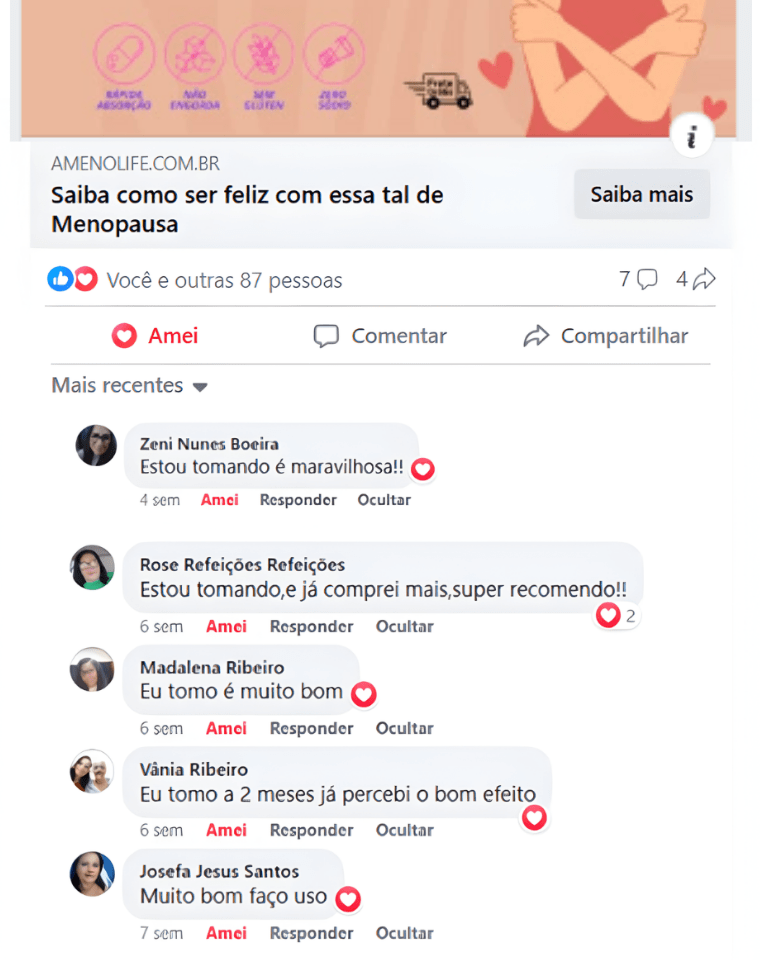This screenshot has height=960, width=760.
Task: Reply to Rose Refeições Refeições' comment
Action: click(x=311, y=626)
